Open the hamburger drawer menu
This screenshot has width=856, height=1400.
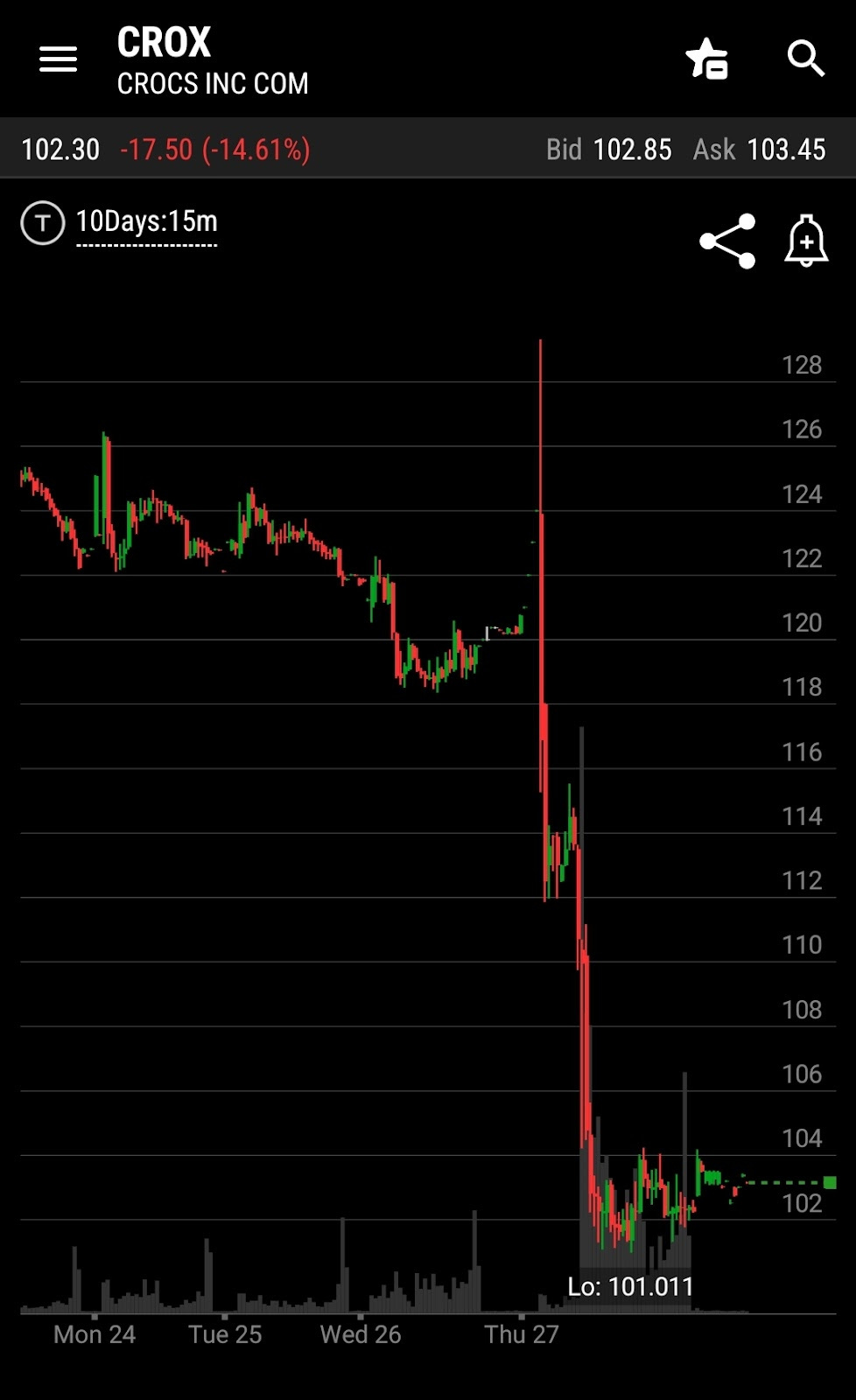click(59, 59)
